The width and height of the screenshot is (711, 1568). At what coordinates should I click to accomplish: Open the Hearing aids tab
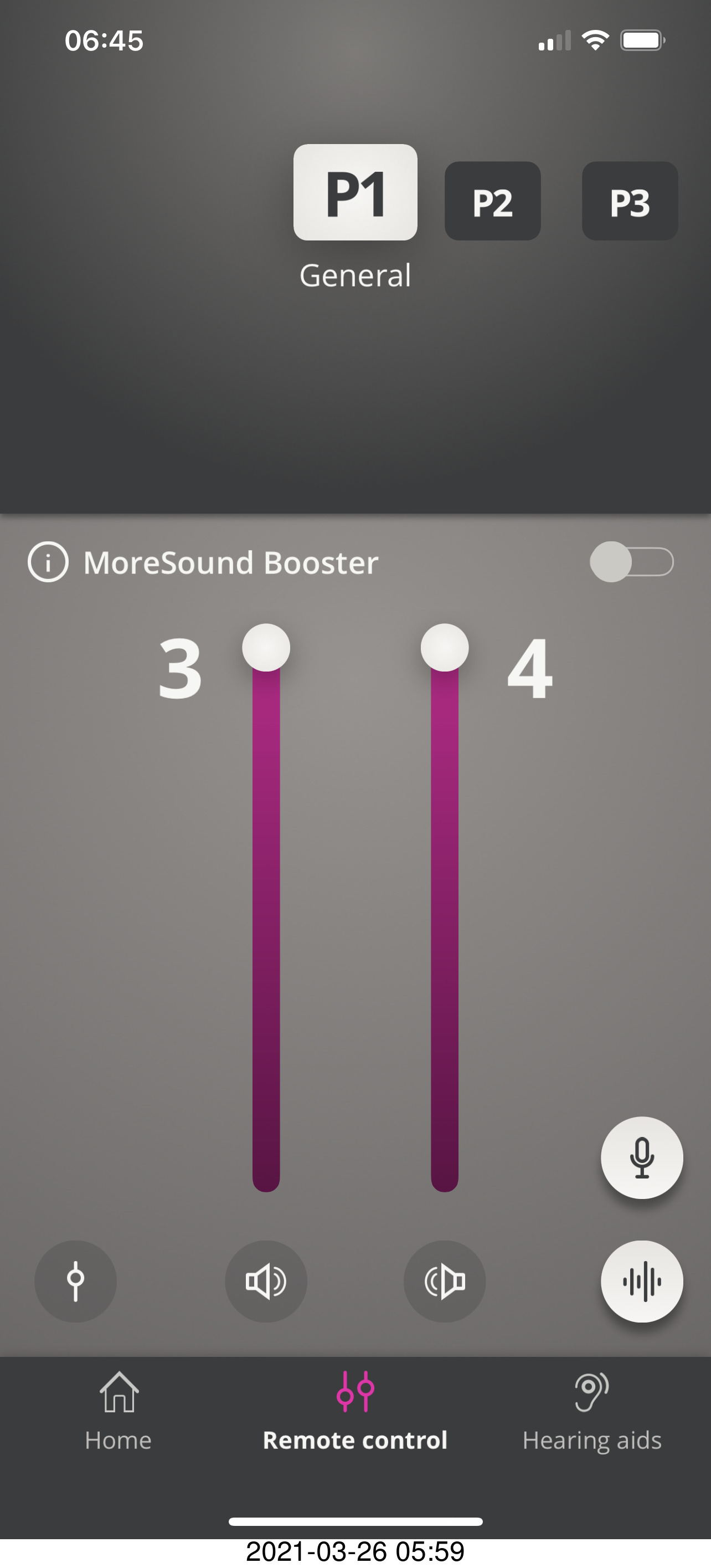(592, 1412)
